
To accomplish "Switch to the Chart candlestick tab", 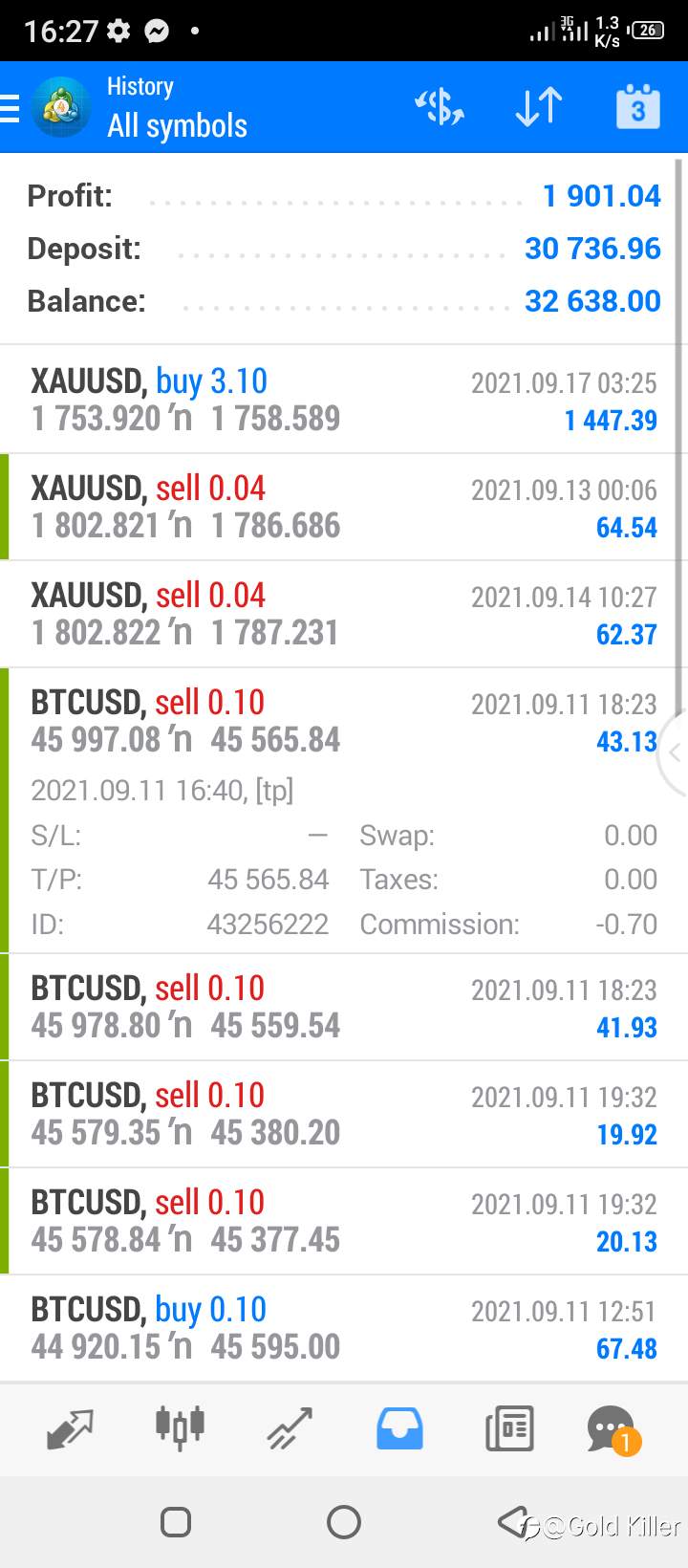I will (x=180, y=1427).
